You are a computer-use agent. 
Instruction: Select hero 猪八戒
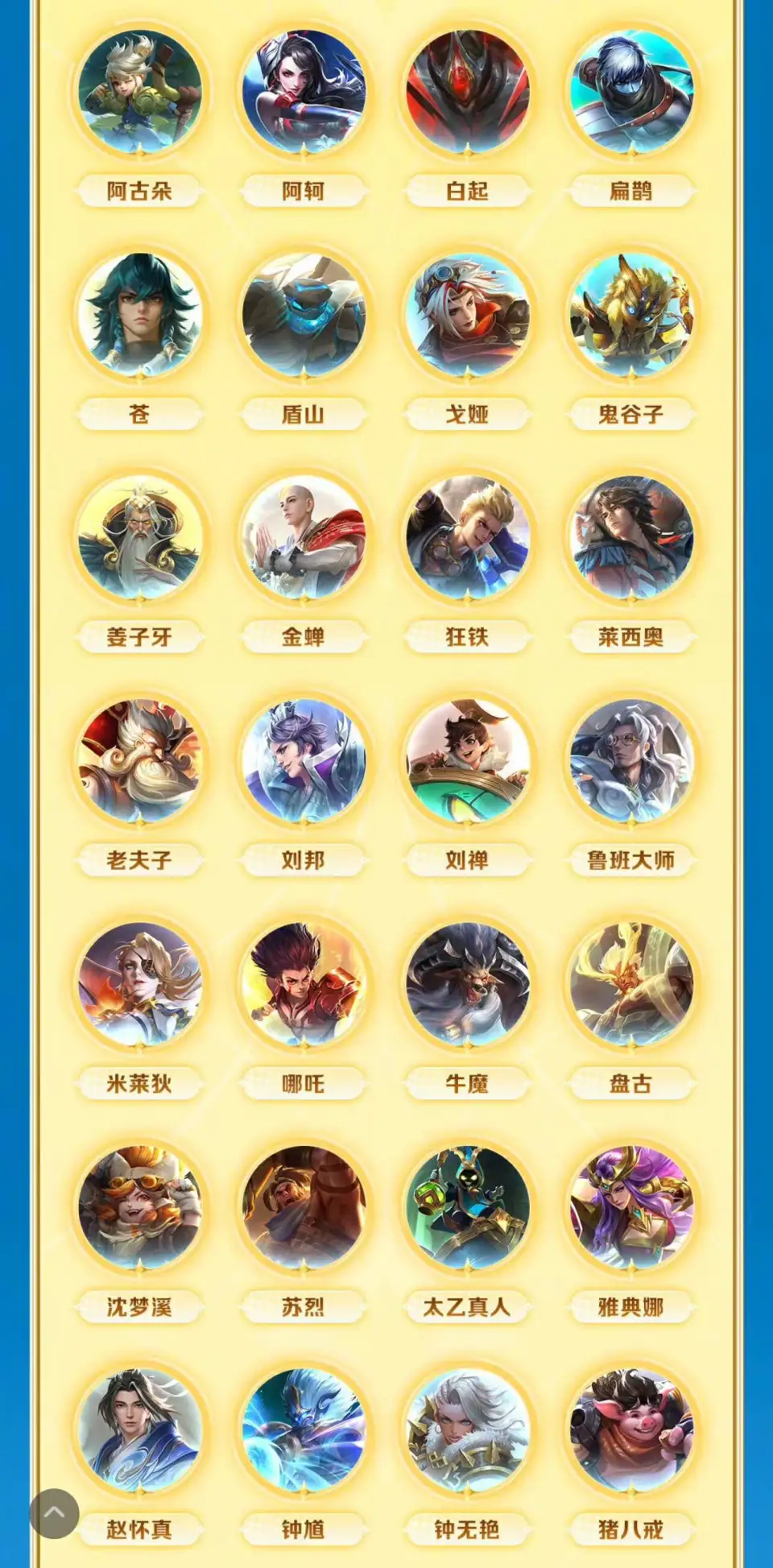[630, 1430]
